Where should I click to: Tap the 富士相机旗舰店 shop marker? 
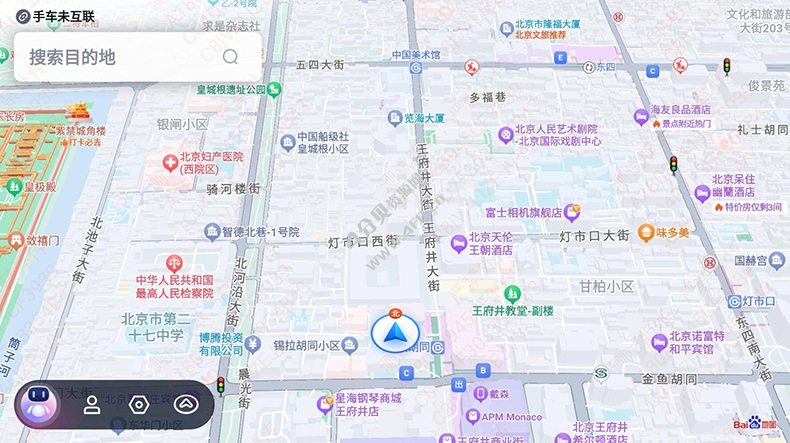click(572, 211)
